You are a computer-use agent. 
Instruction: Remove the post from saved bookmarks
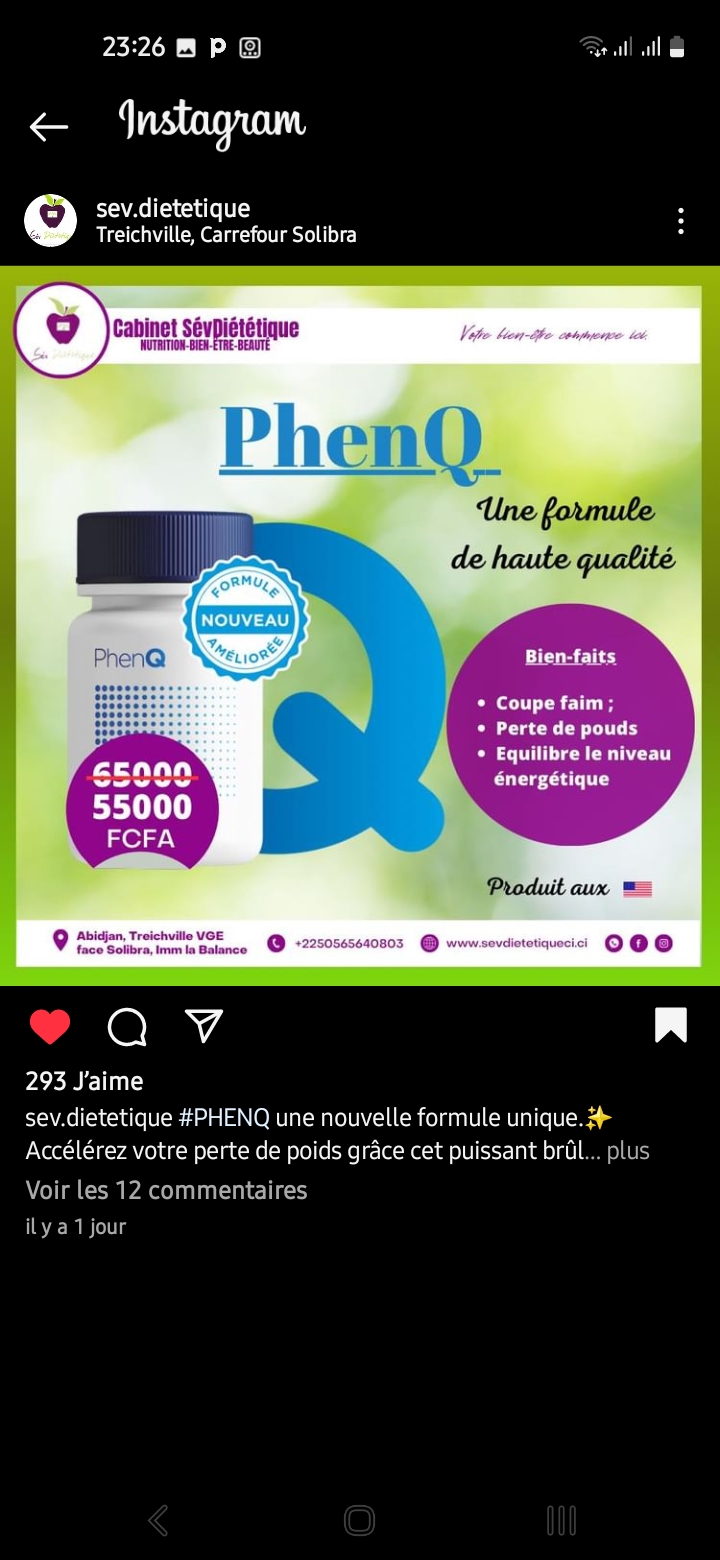[x=670, y=1025]
